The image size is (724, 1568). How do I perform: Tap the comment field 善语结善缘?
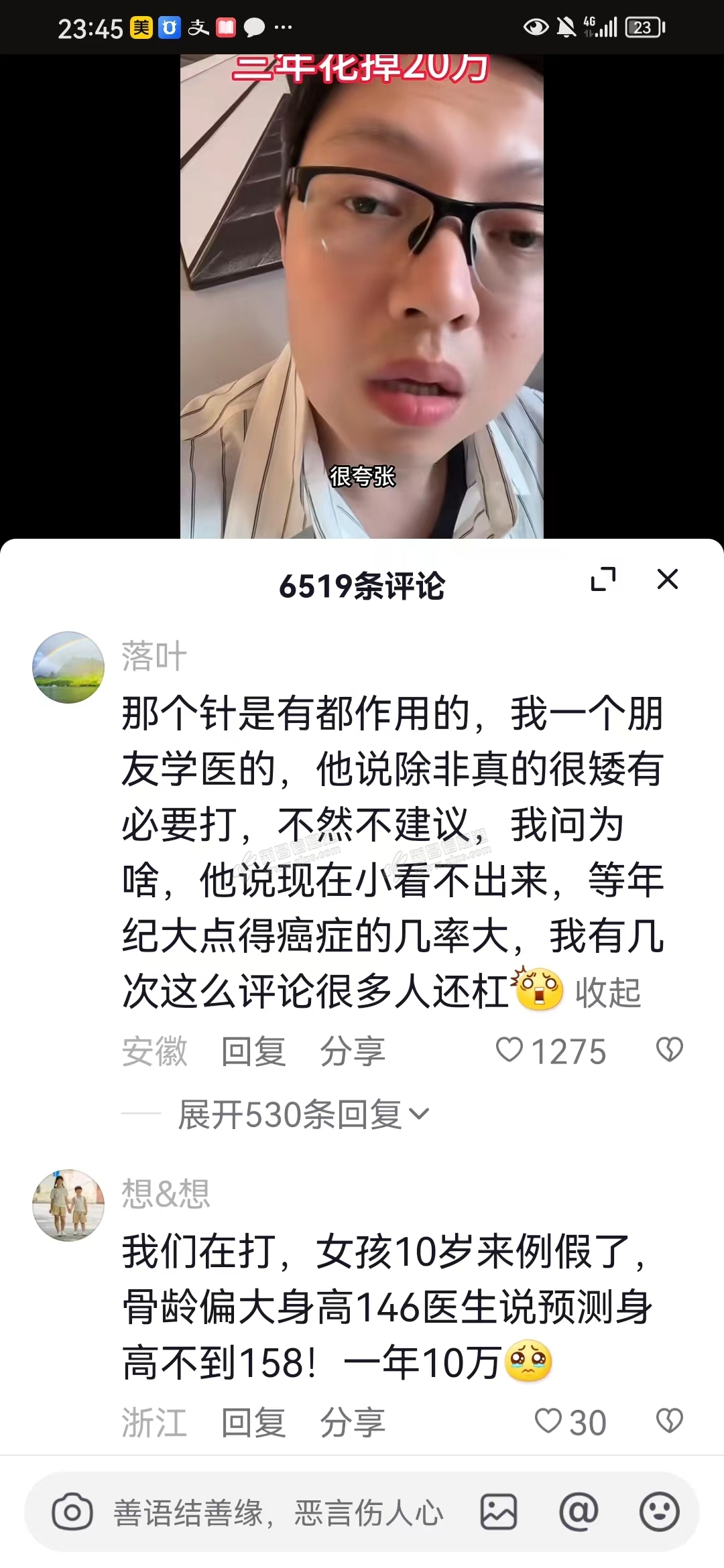click(278, 1513)
